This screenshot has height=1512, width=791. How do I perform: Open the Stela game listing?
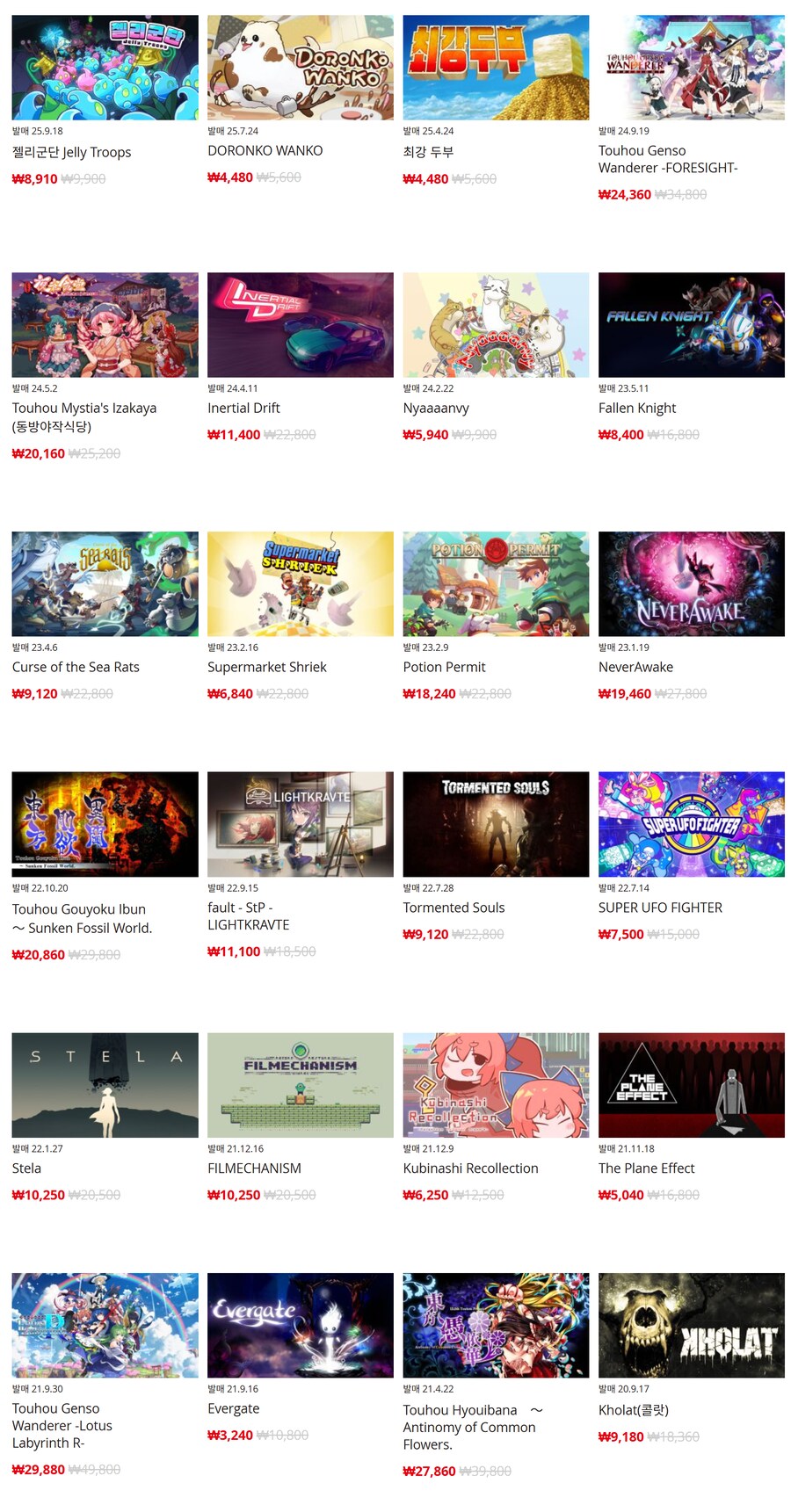coord(105,1085)
